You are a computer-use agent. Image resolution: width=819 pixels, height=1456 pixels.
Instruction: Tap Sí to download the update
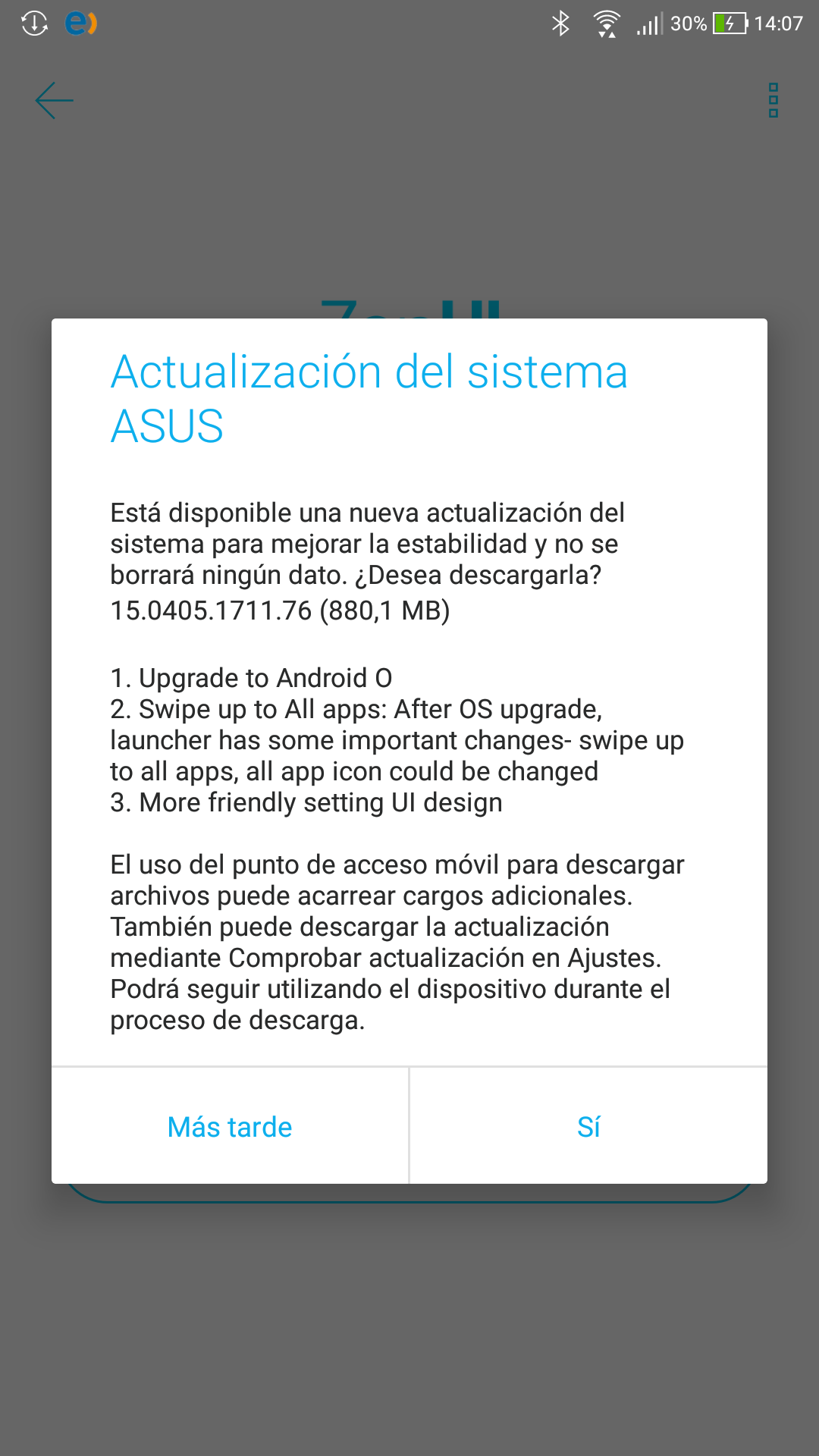588,1126
